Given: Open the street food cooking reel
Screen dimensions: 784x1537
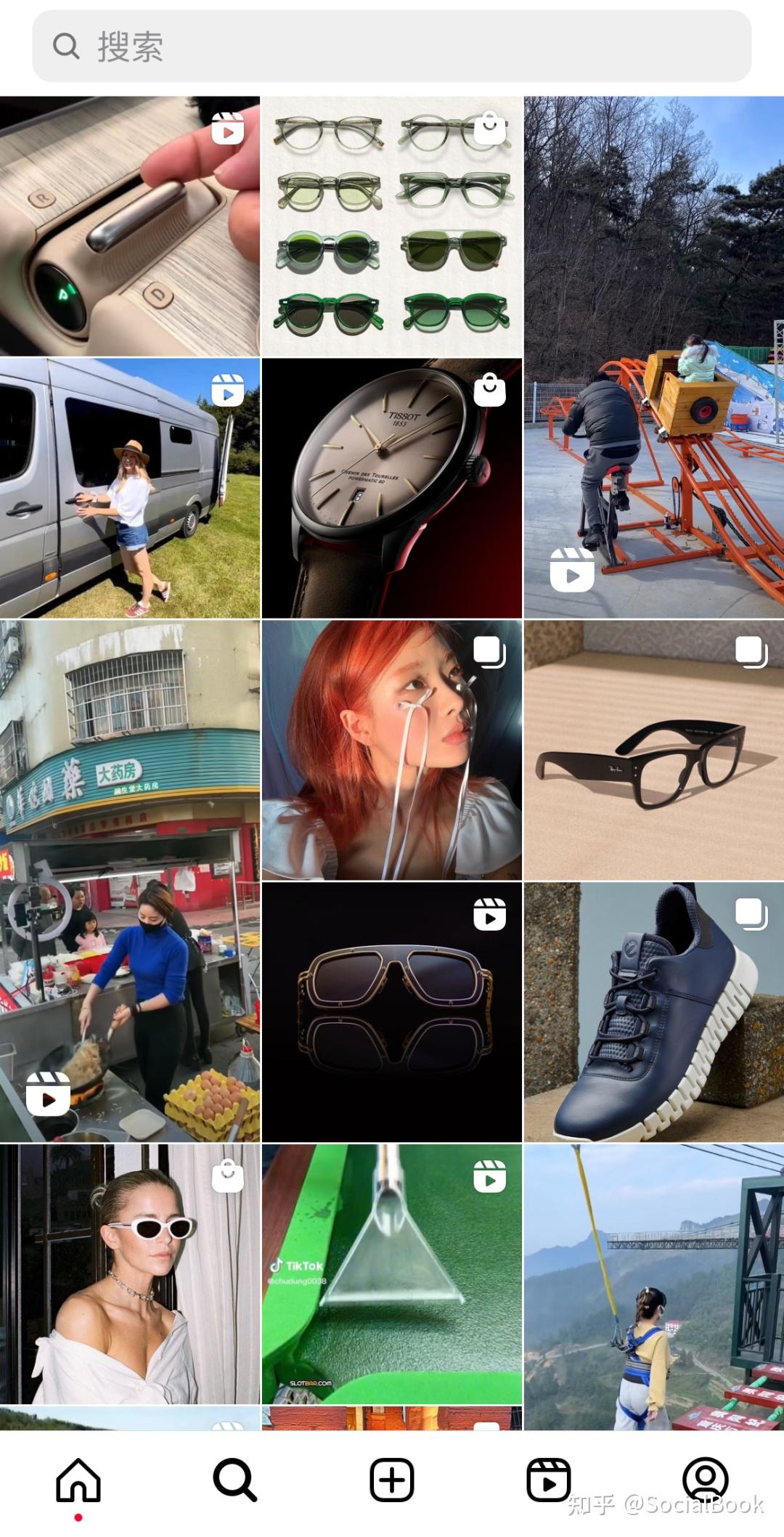Looking at the screenshot, I should point(129,880).
